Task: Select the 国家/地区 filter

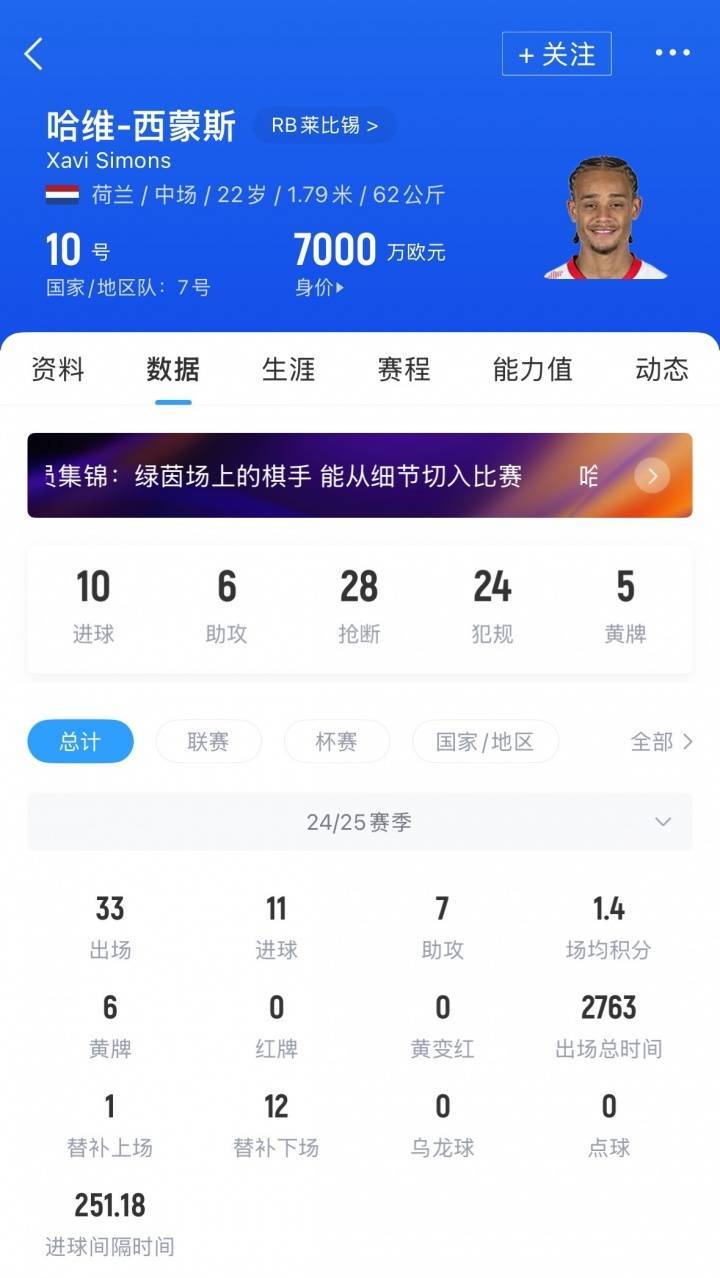Action: point(485,742)
